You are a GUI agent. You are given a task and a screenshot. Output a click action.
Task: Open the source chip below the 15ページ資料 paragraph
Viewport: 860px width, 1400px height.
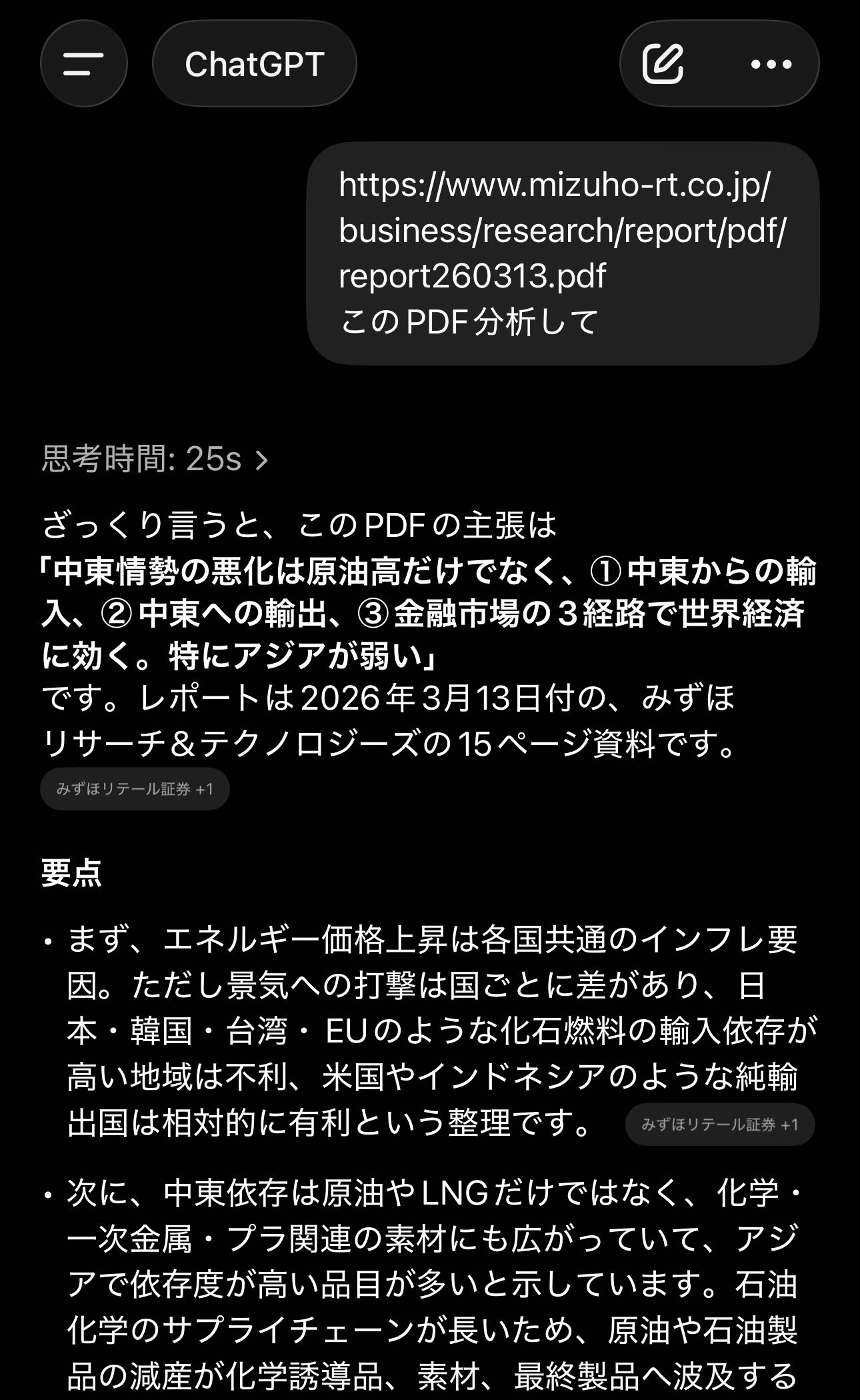pyautogui.click(x=135, y=790)
